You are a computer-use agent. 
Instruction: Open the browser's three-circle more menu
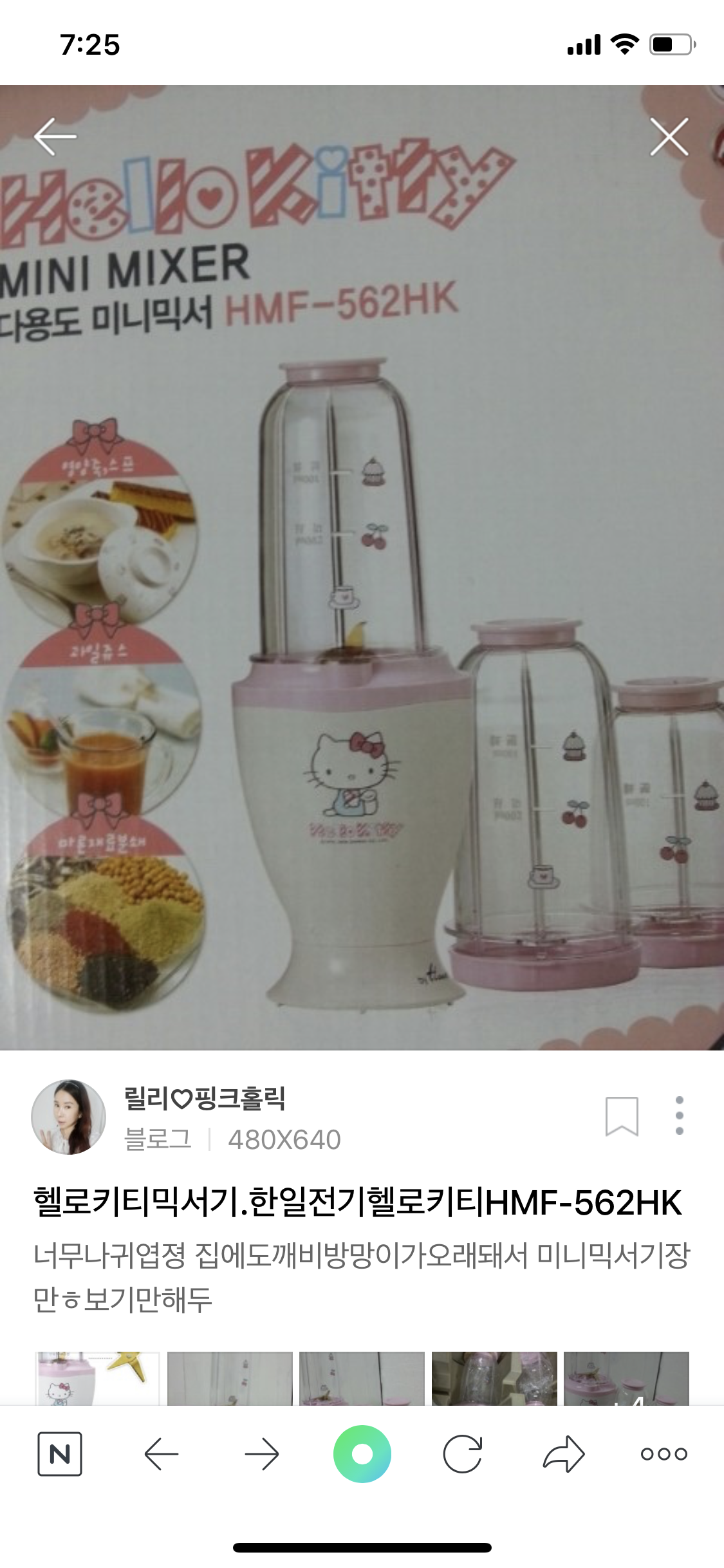[x=664, y=1454]
